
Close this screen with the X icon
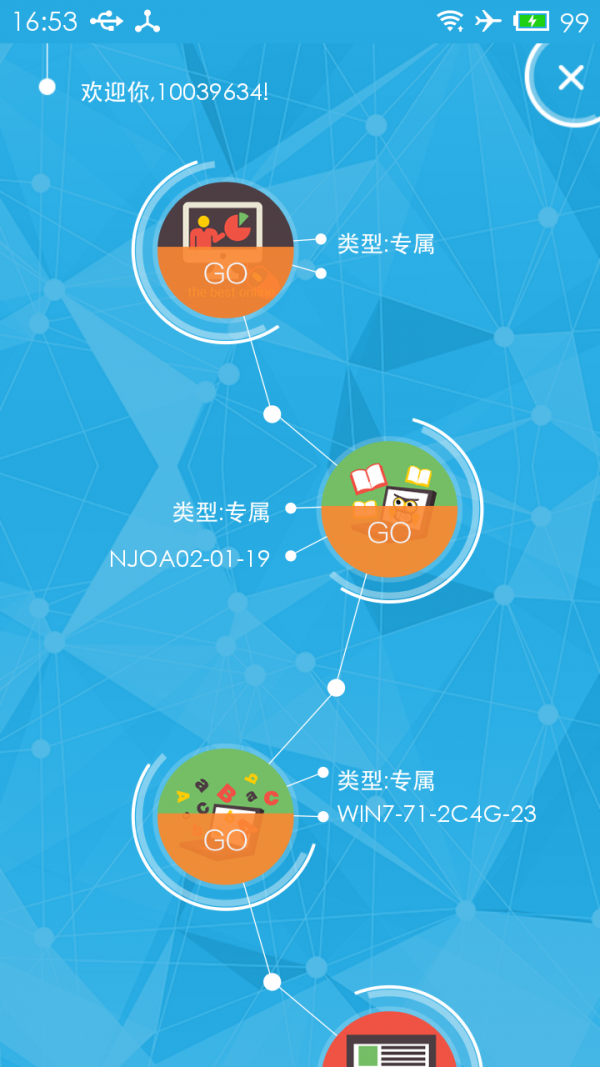click(570, 78)
